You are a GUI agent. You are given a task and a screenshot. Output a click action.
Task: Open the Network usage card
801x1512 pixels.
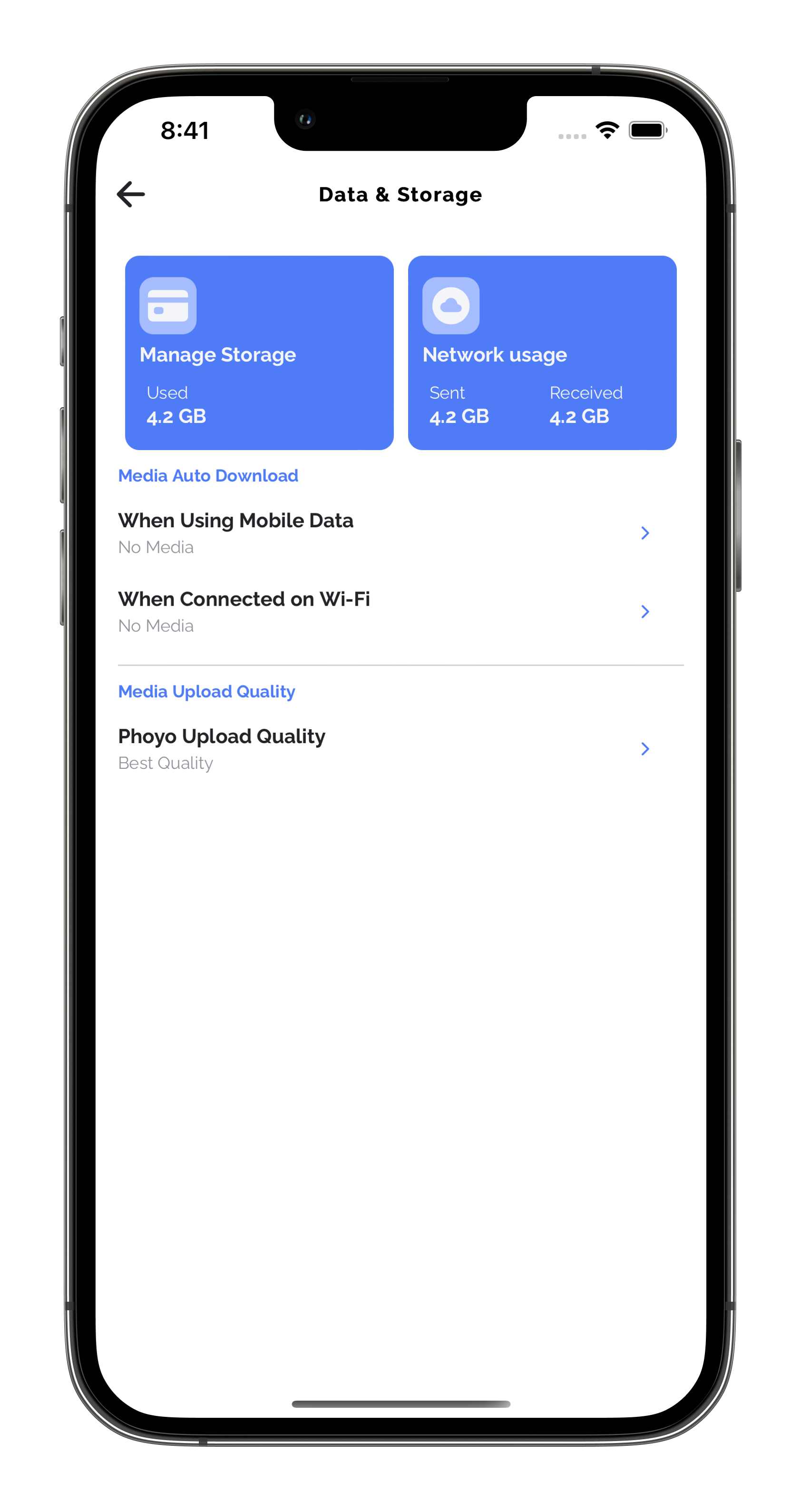[542, 353]
